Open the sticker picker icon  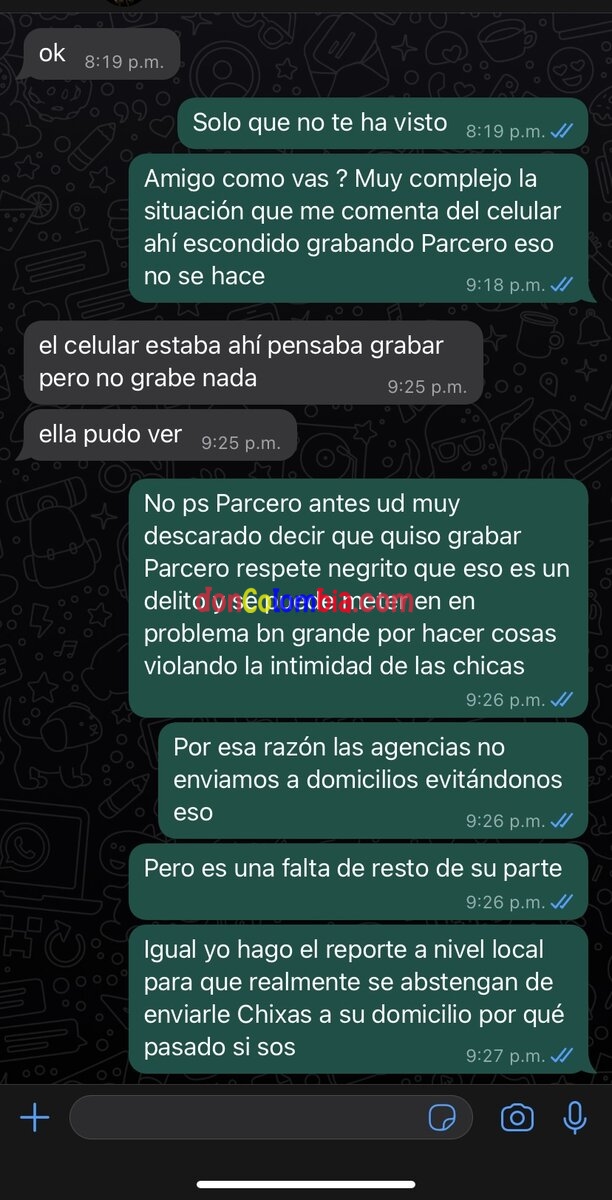click(442, 1117)
